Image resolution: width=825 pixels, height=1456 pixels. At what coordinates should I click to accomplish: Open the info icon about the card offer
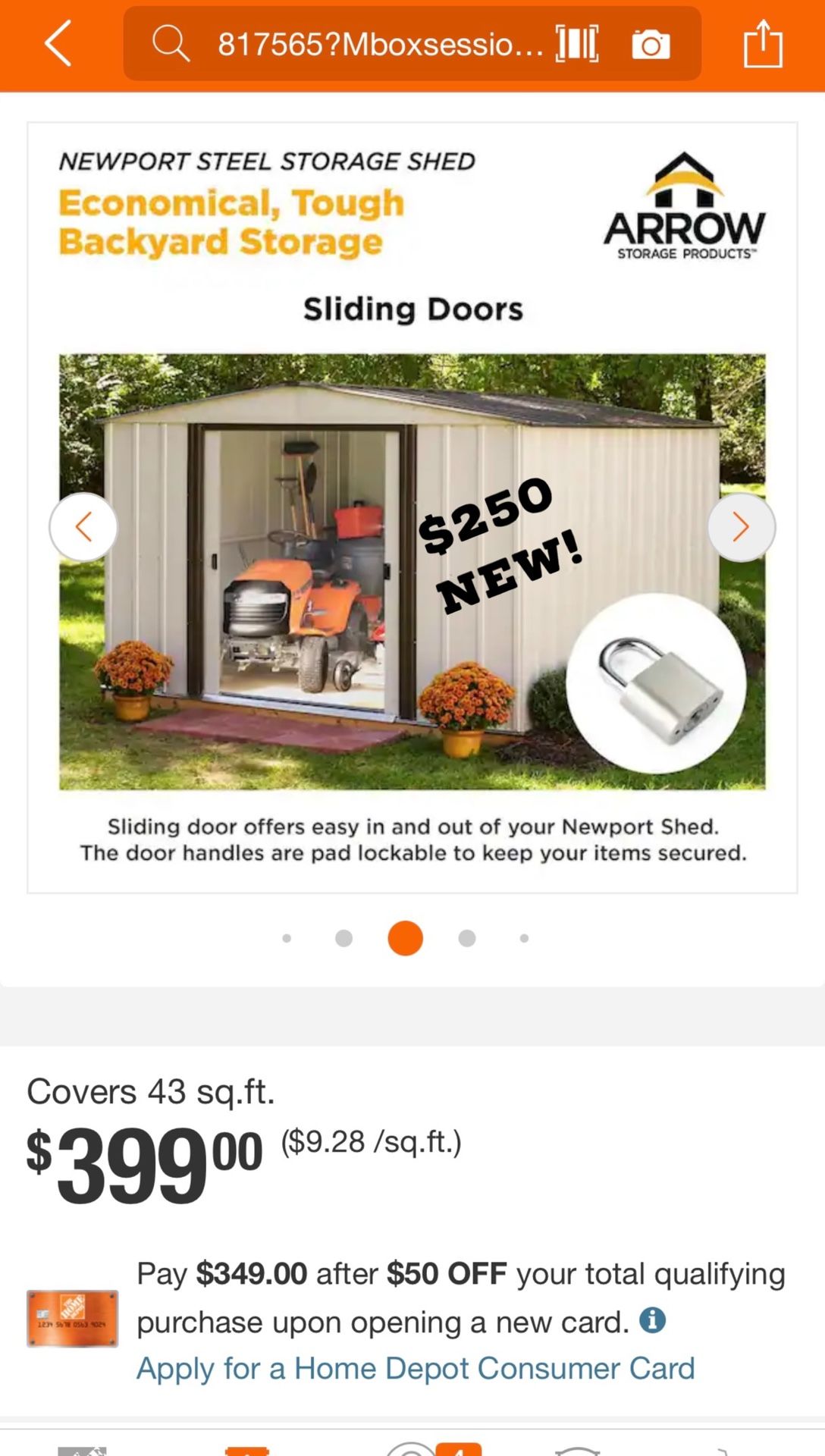pos(652,1320)
